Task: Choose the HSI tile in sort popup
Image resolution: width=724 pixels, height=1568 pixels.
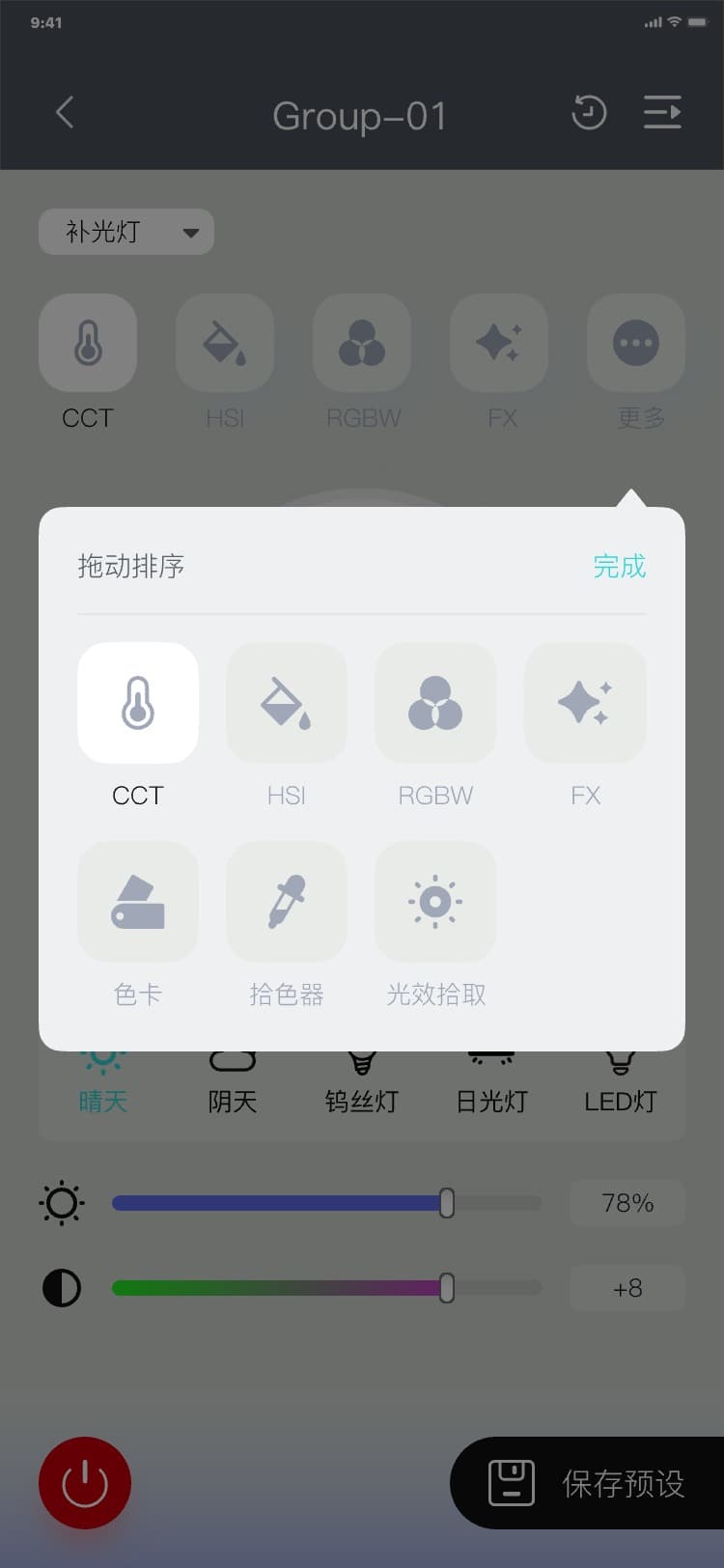Action: tap(286, 703)
